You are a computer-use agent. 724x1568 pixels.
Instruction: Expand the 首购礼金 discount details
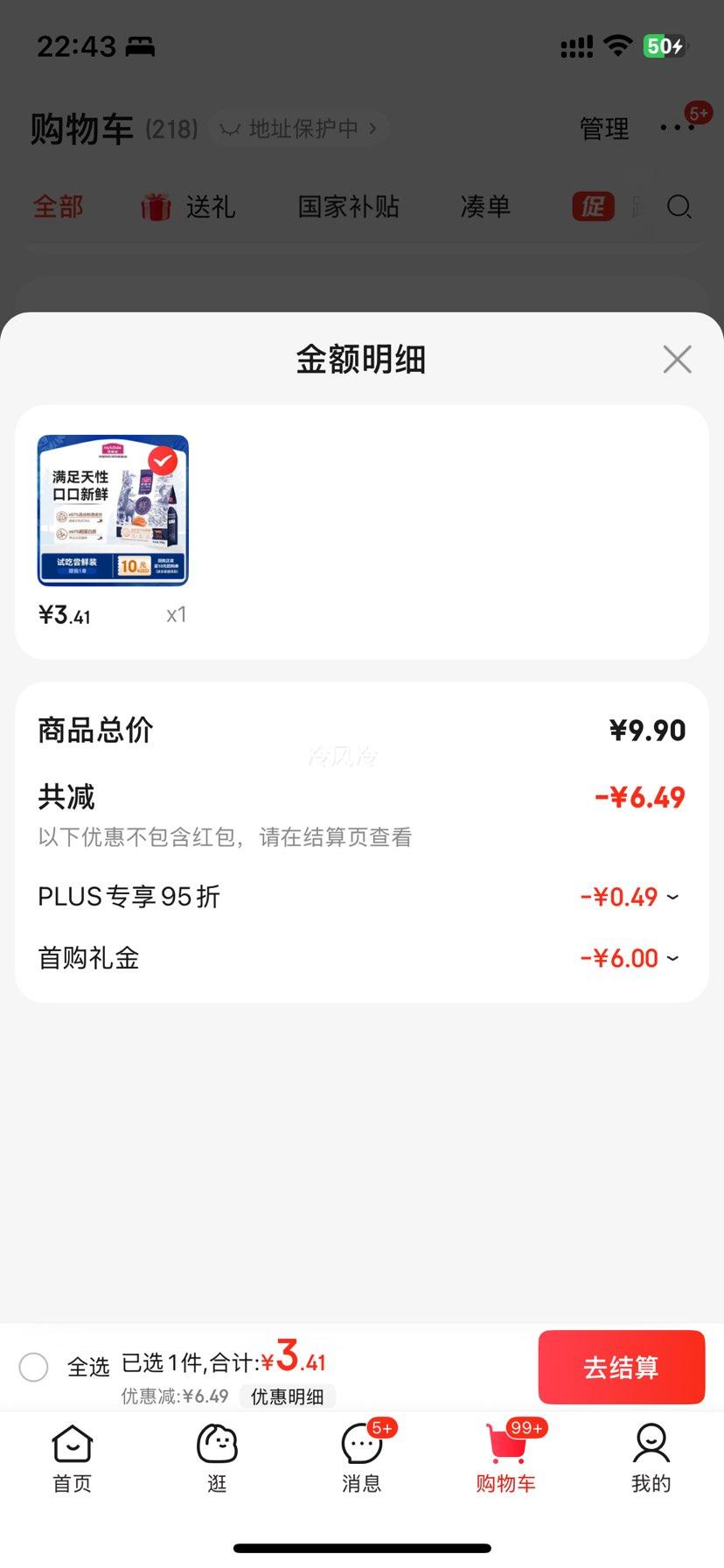point(672,958)
